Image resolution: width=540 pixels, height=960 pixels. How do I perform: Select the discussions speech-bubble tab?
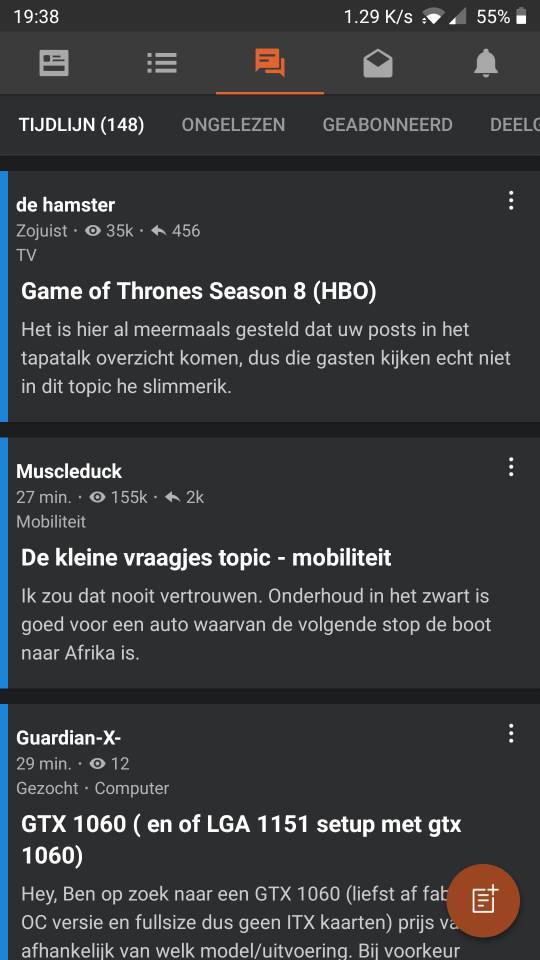(x=270, y=63)
